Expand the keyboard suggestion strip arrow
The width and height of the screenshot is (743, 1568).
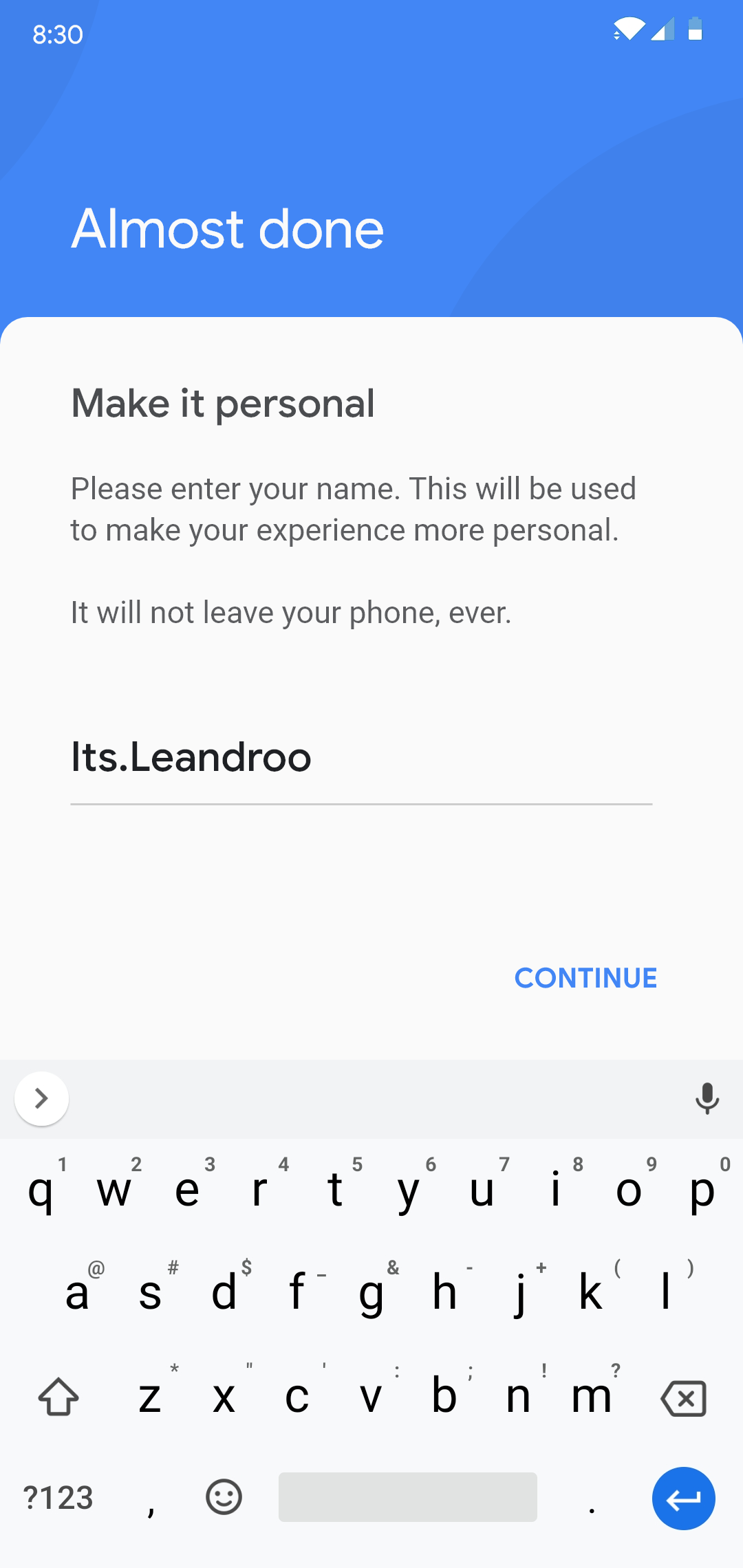pyautogui.click(x=41, y=1098)
